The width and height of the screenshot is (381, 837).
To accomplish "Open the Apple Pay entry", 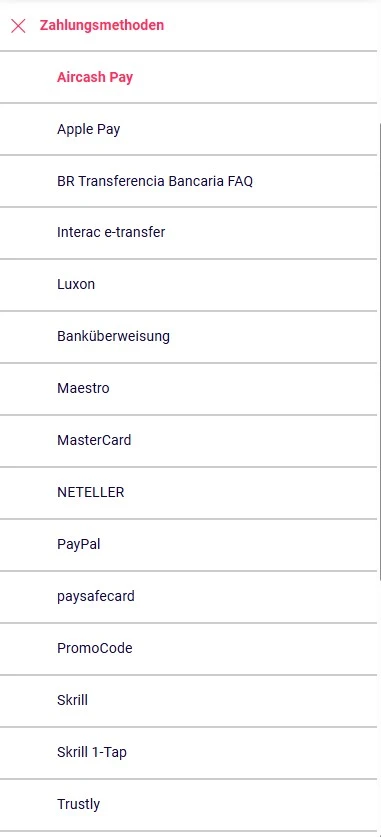I will coord(188,129).
